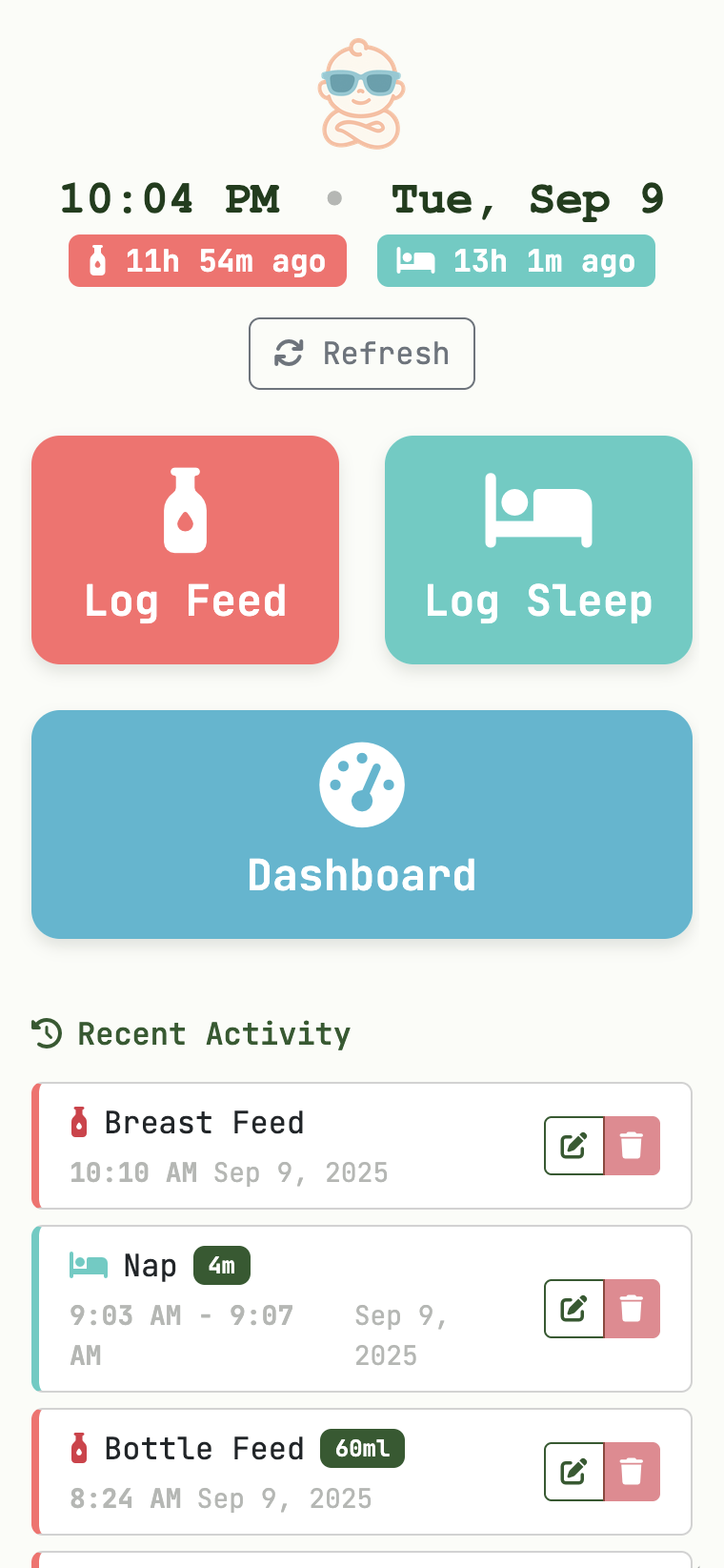The image size is (724, 1568).
Task: Edit the Breast Feed entry
Action: [x=573, y=1146]
